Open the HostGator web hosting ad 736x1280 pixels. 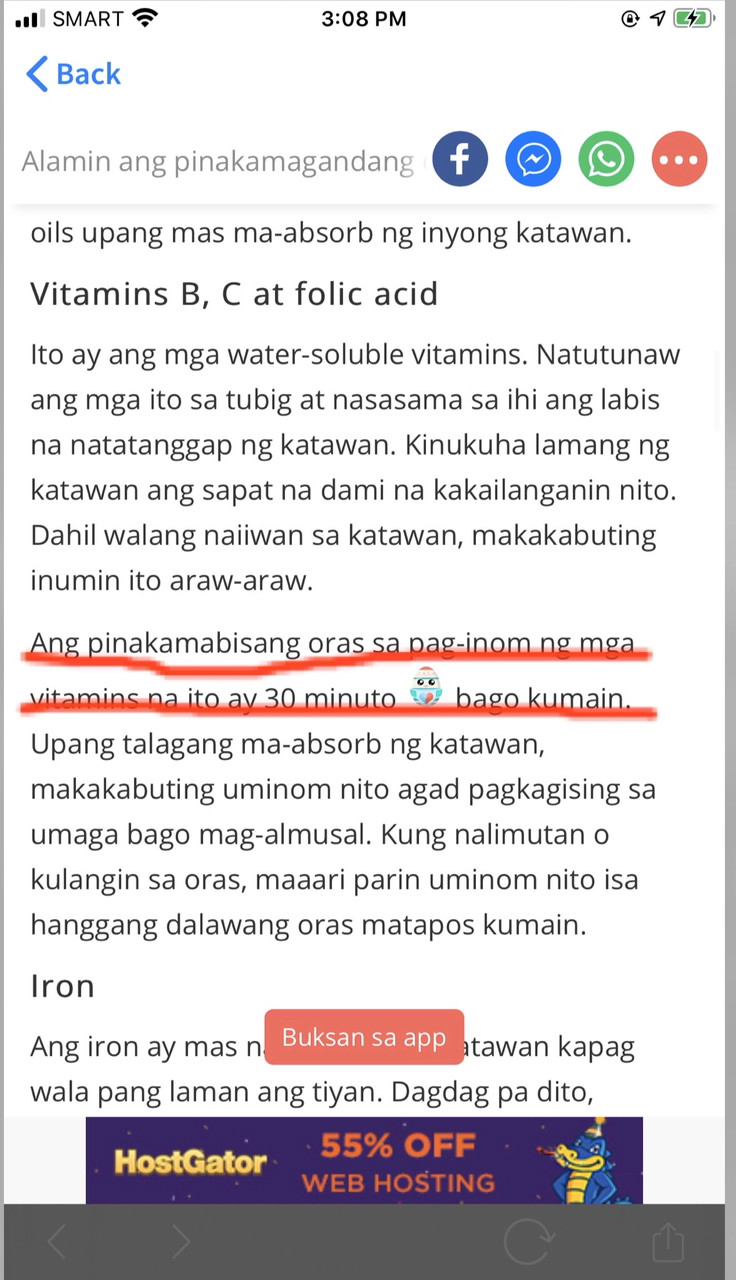364,1160
